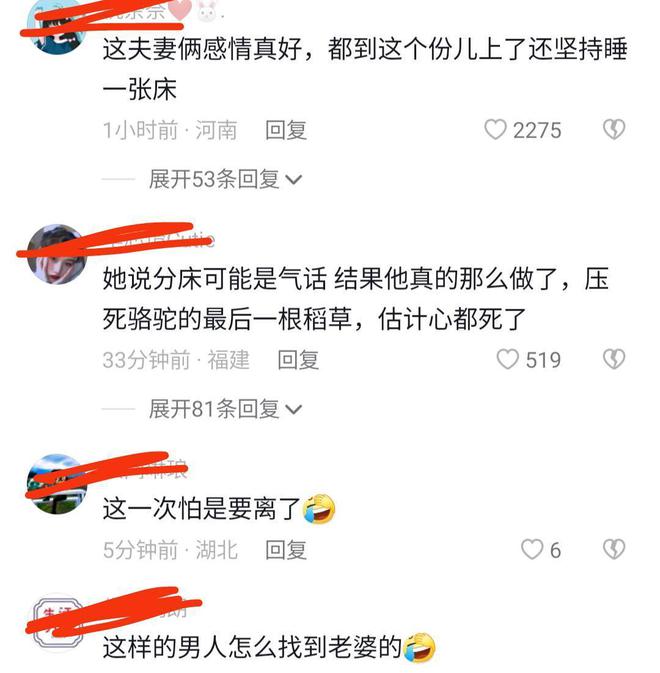The width and height of the screenshot is (660, 673).
Task: Like the comment 这一次怕是要离了
Action: tap(533, 549)
